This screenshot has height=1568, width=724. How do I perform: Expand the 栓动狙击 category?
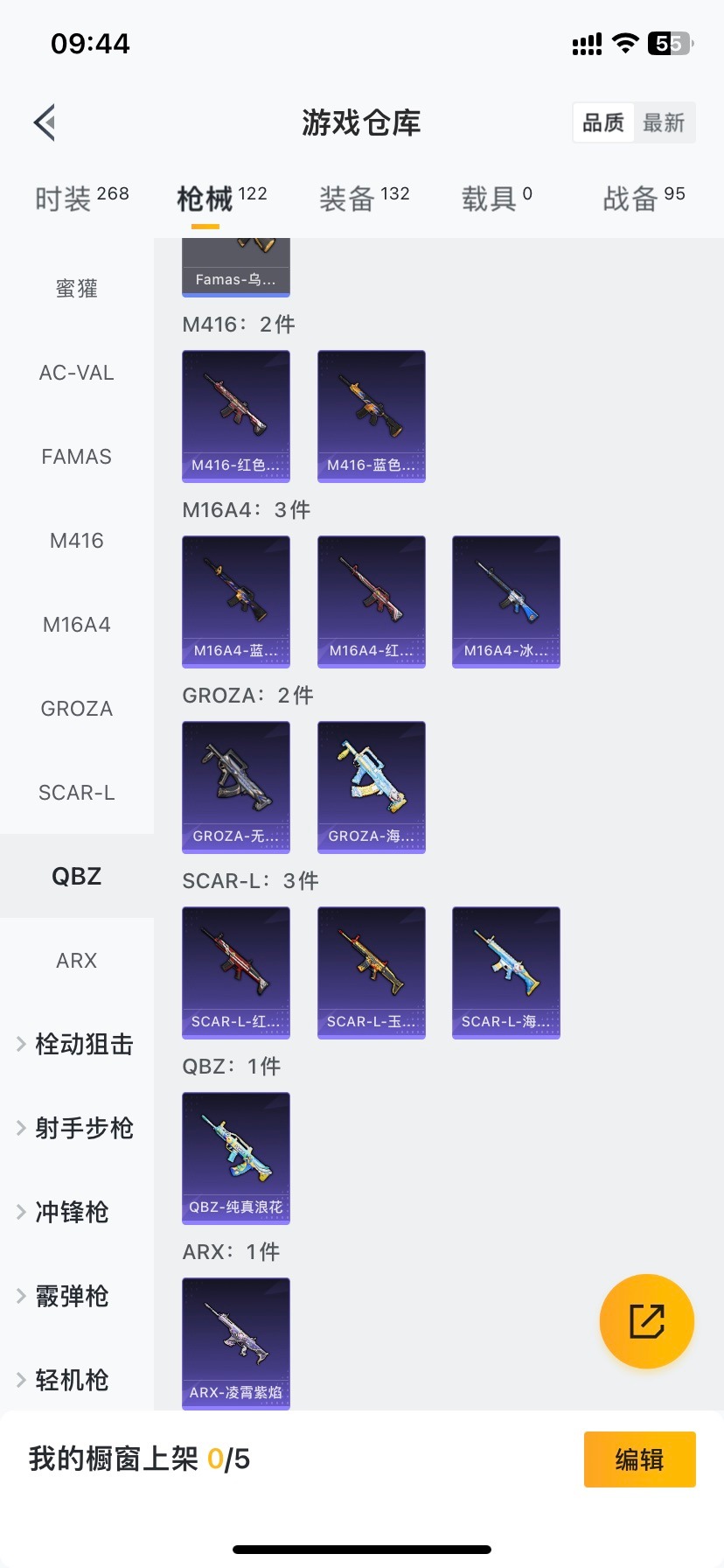(x=77, y=1044)
